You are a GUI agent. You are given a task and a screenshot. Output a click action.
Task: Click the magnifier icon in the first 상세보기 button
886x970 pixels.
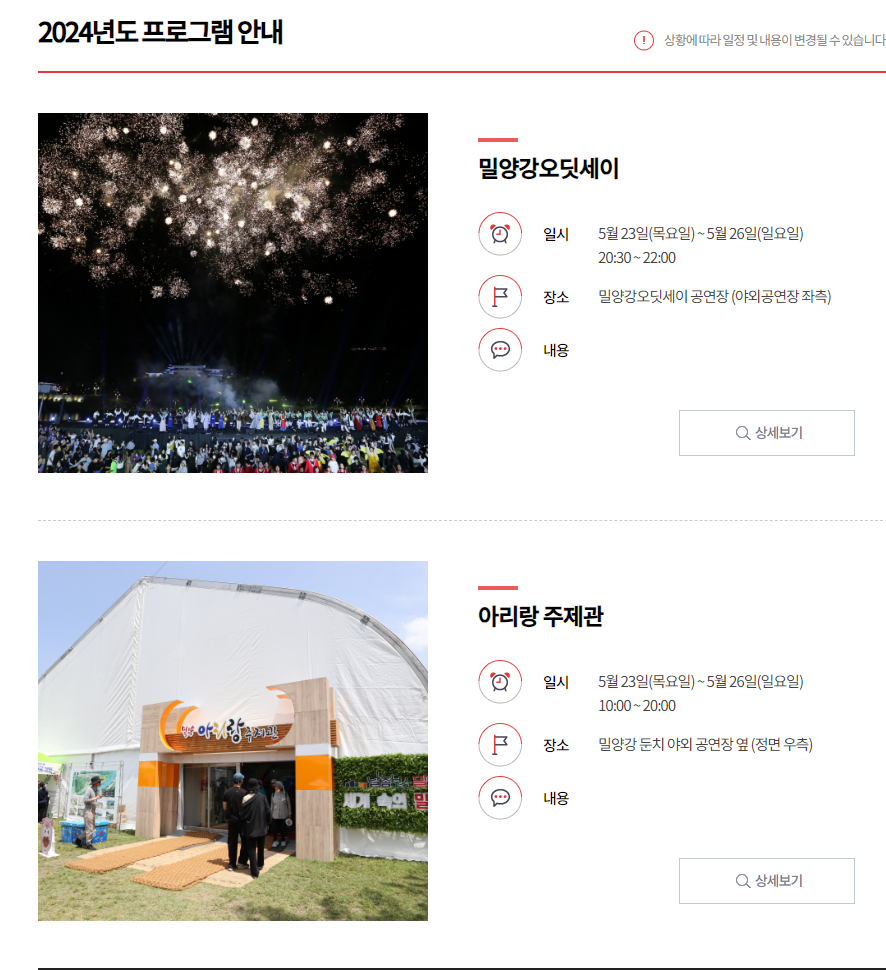(740, 432)
